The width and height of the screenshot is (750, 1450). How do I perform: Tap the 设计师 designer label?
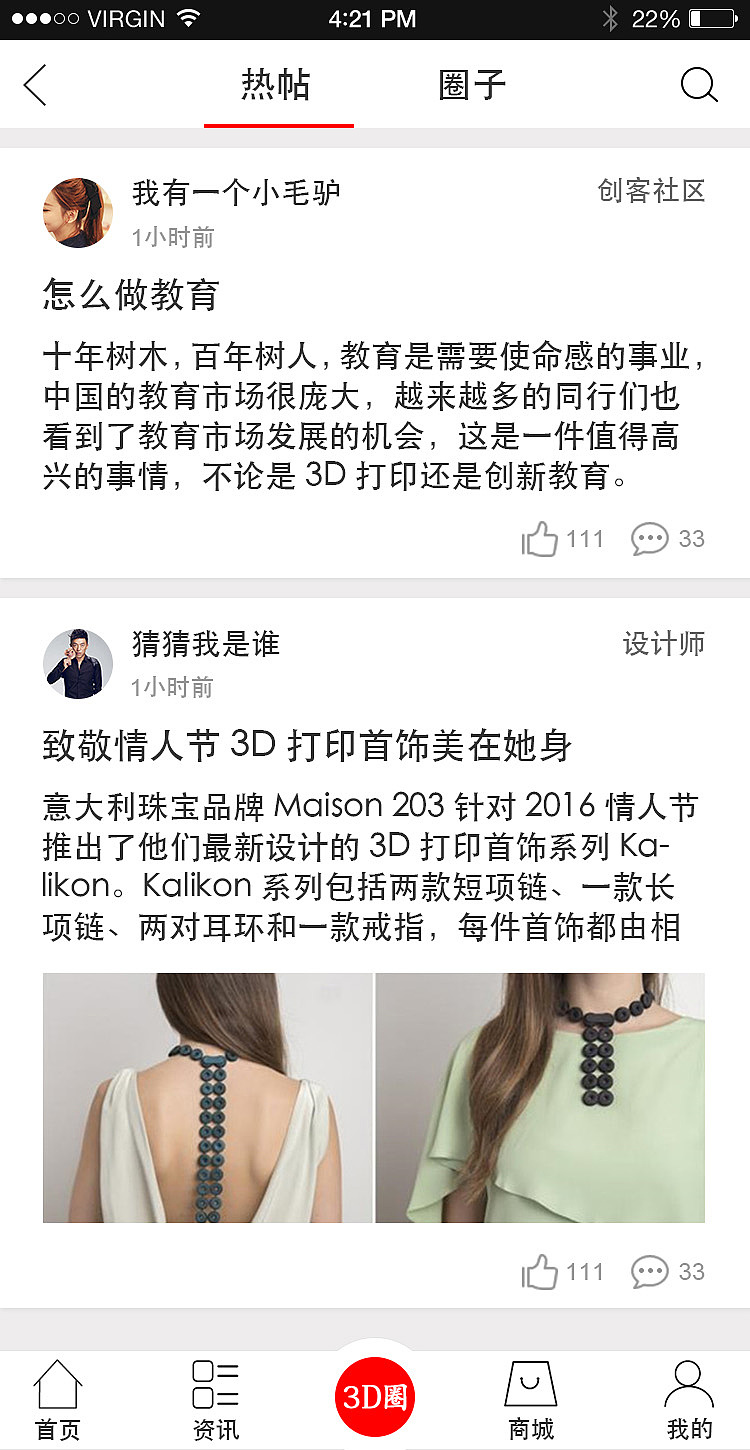665,643
